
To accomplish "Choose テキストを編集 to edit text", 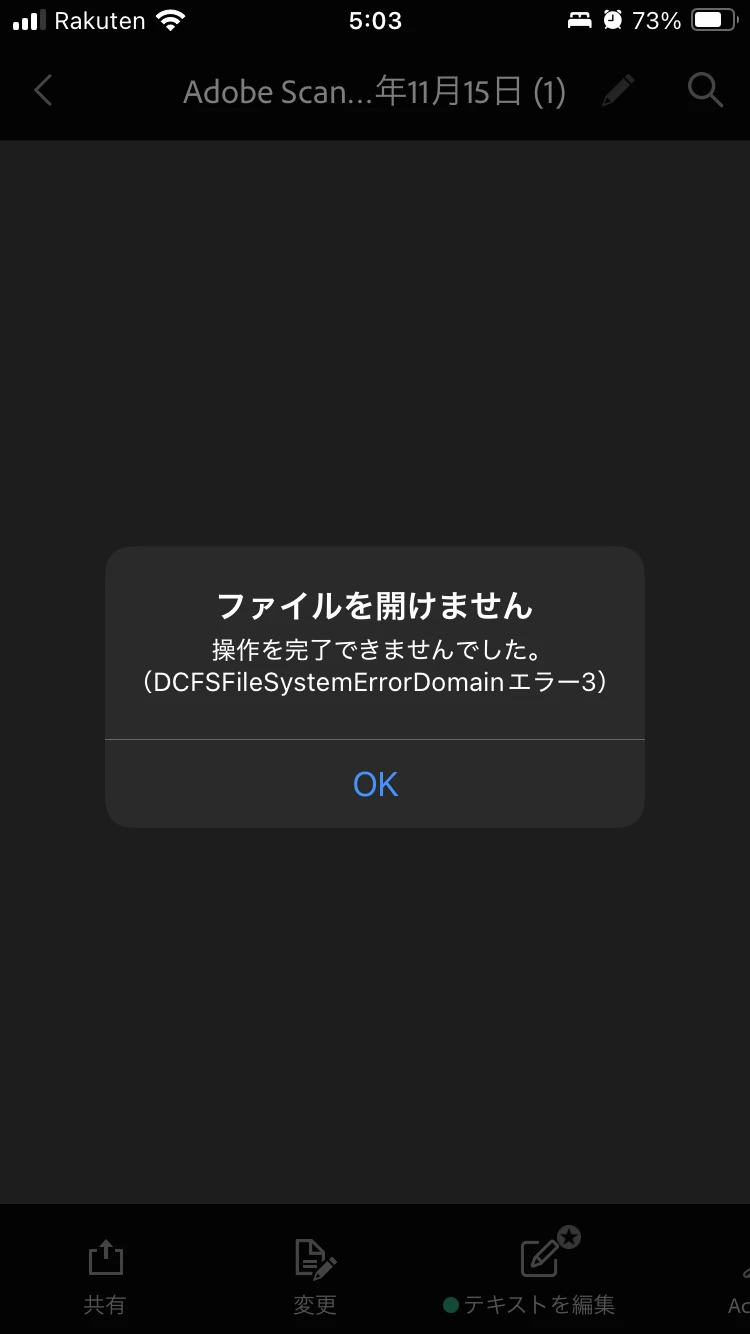I will pyautogui.click(x=540, y=1275).
